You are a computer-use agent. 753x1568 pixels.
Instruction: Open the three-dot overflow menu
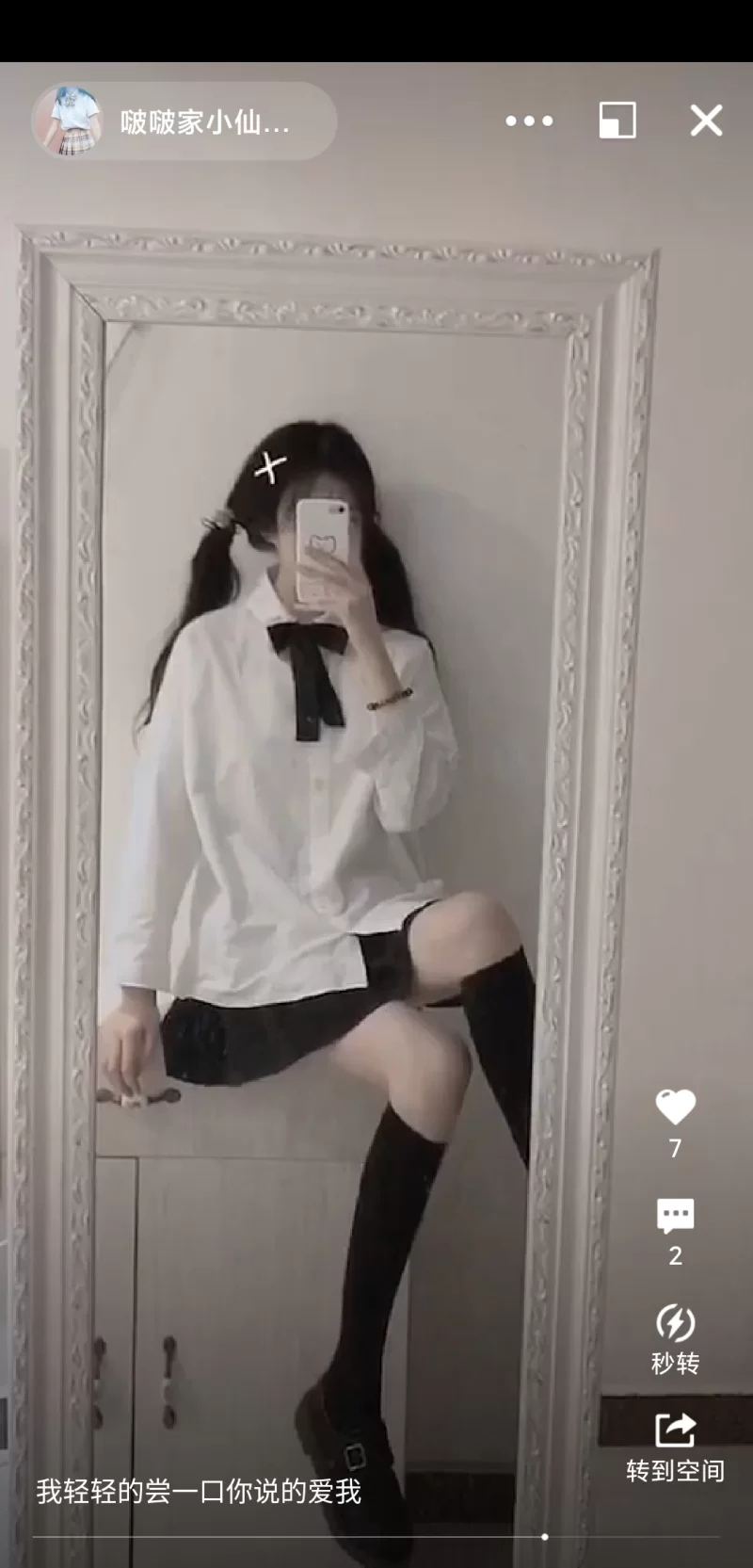pos(529,121)
